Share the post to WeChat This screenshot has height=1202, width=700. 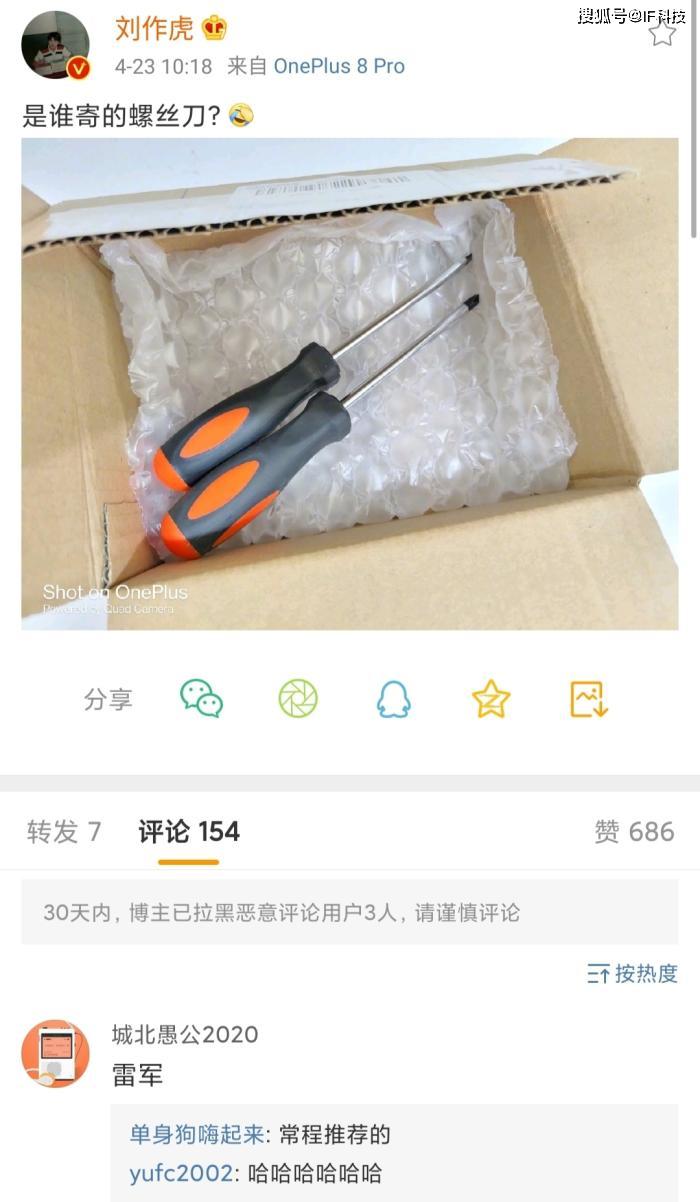pos(201,698)
